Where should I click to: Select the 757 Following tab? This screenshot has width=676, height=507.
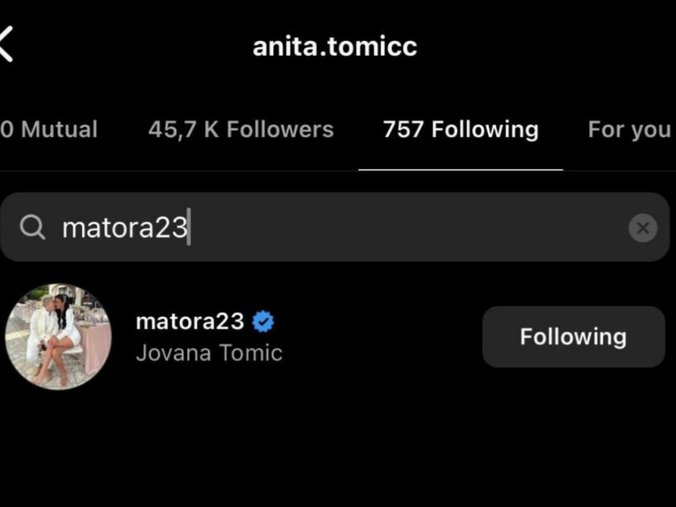[460, 129]
